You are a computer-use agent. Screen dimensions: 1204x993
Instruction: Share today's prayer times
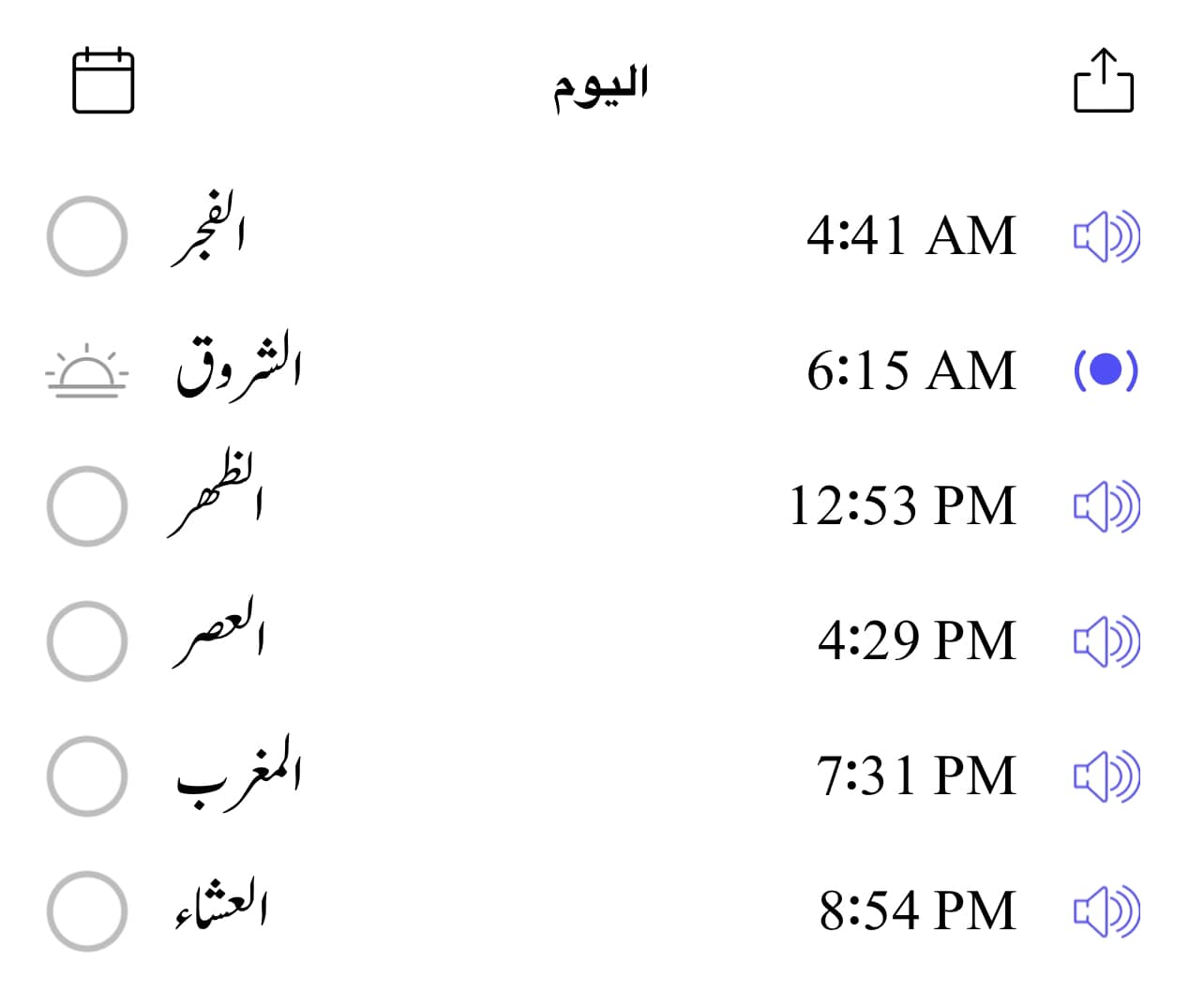[x=1104, y=82]
